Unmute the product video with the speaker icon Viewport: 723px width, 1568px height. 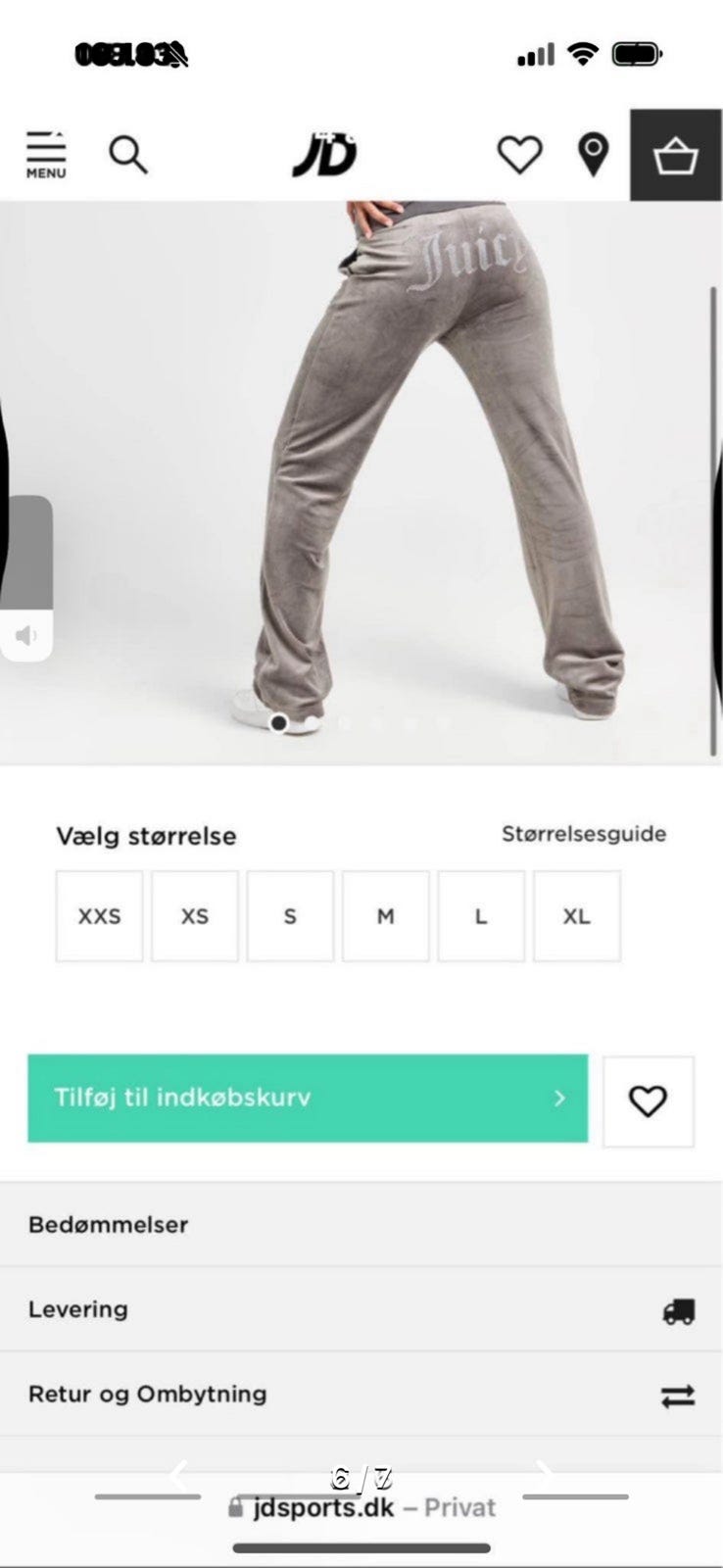click(24, 633)
